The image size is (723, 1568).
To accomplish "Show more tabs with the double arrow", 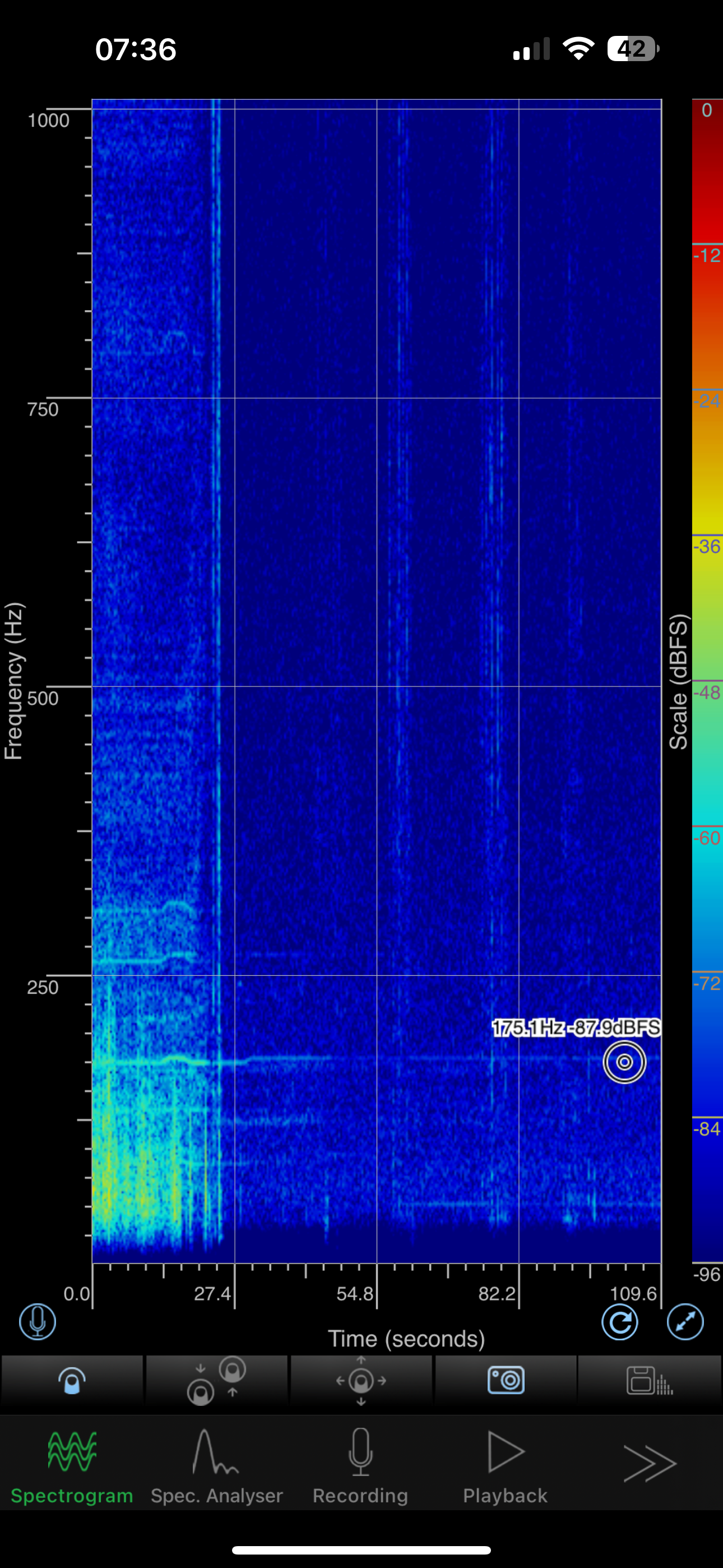I will point(650,1463).
